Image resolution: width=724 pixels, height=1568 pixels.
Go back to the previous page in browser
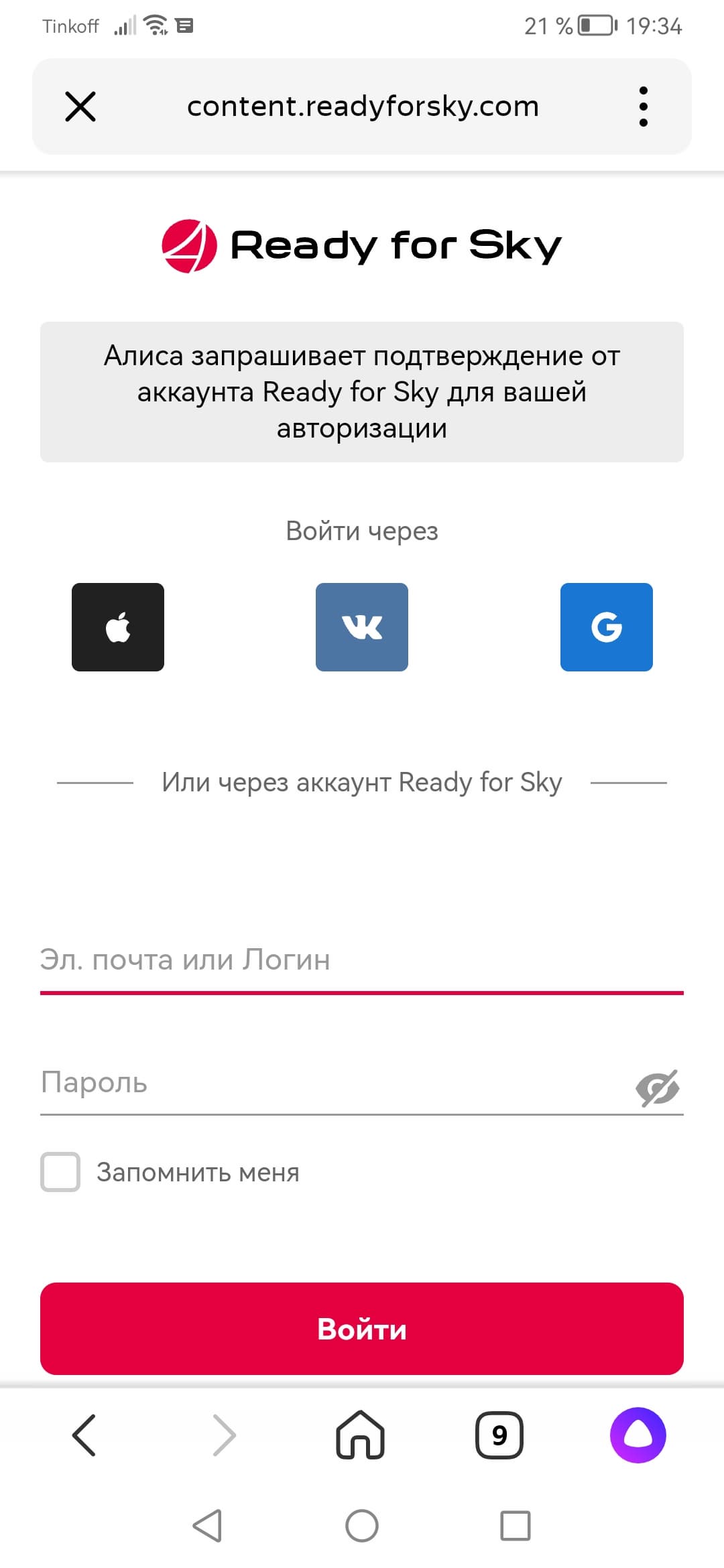(x=85, y=1435)
